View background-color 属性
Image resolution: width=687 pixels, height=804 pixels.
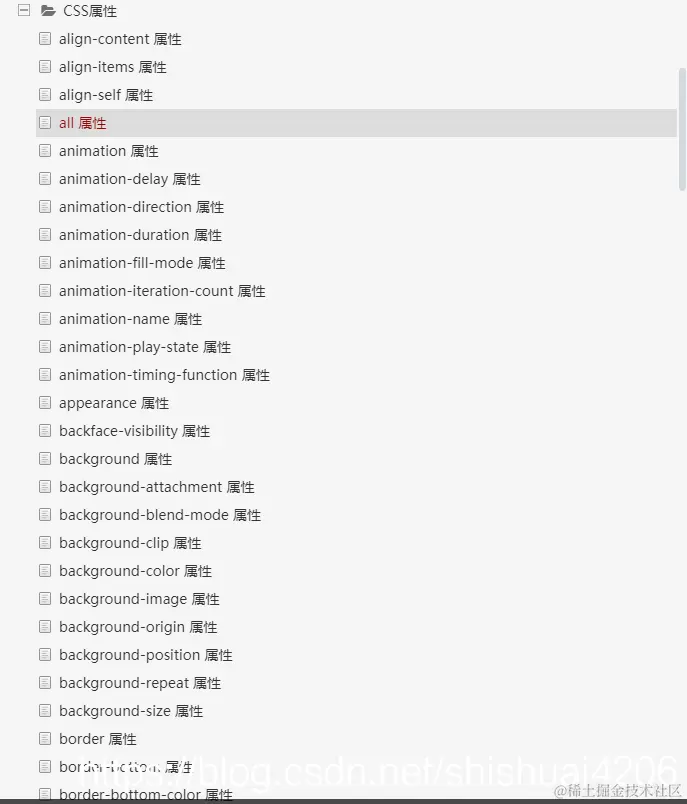135,571
